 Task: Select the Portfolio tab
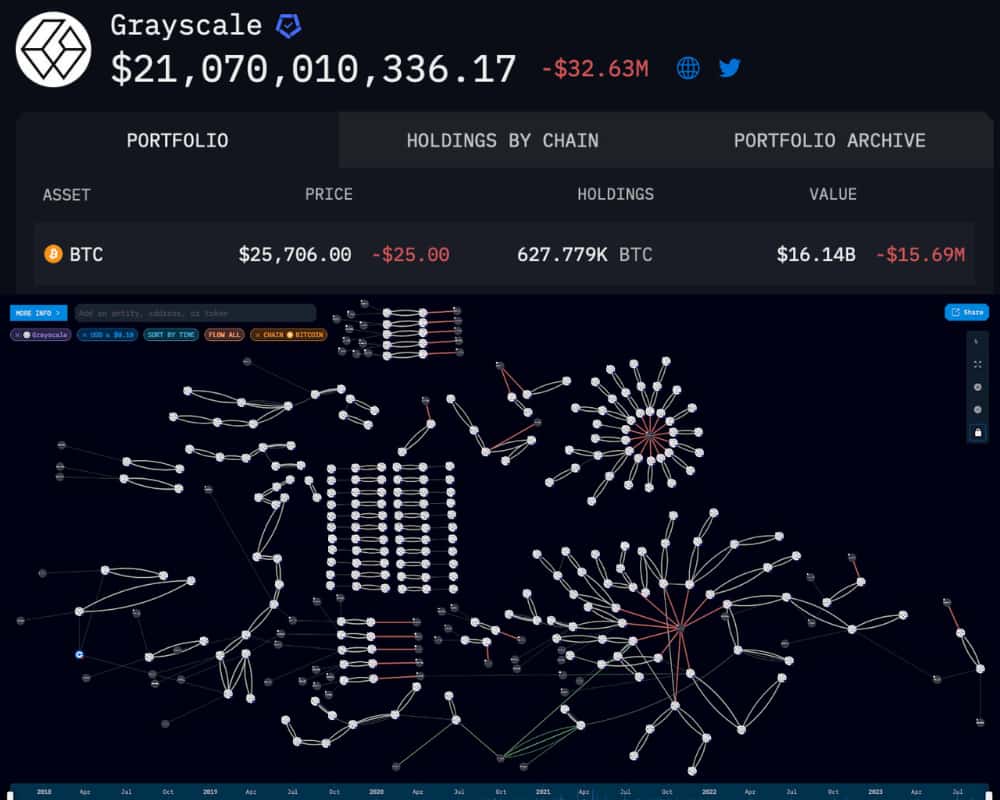(177, 140)
